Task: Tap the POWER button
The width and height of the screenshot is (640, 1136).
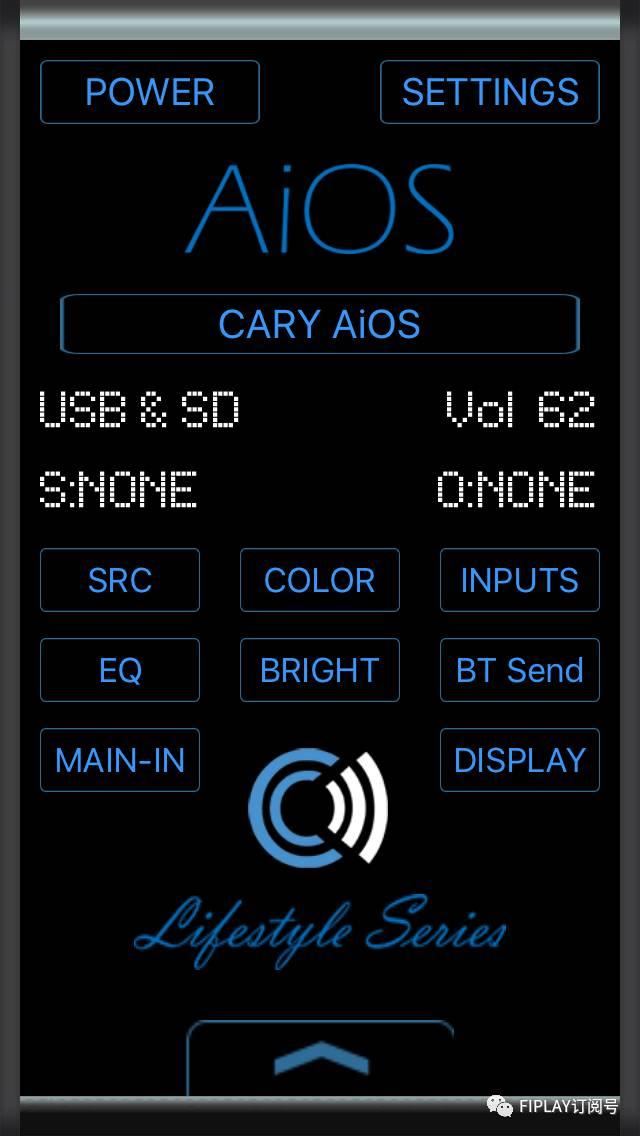Action: (x=150, y=92)
